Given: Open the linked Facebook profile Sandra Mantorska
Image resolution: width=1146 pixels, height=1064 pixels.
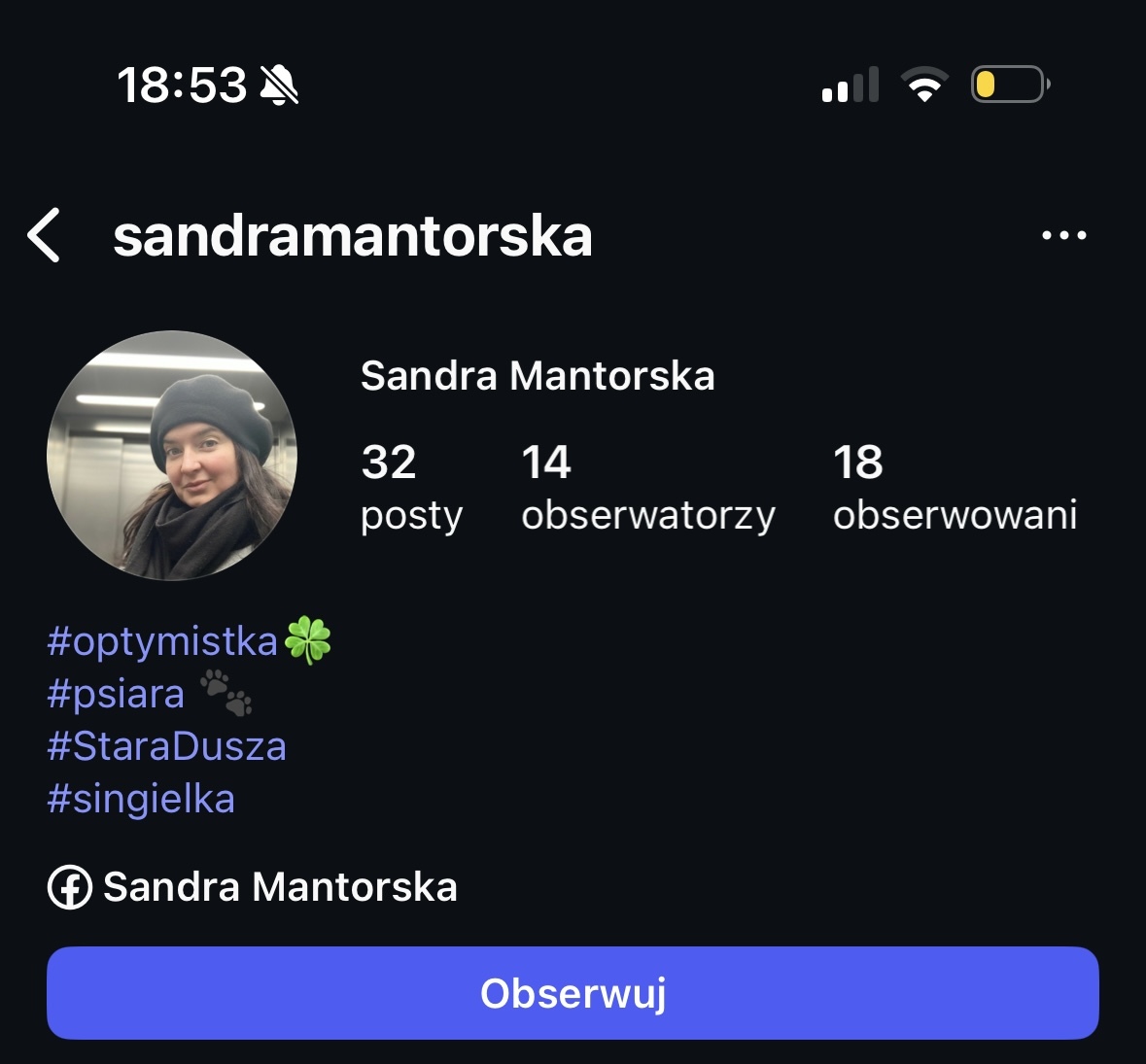Looking at the screenshot, I should [x=253, y=887].
